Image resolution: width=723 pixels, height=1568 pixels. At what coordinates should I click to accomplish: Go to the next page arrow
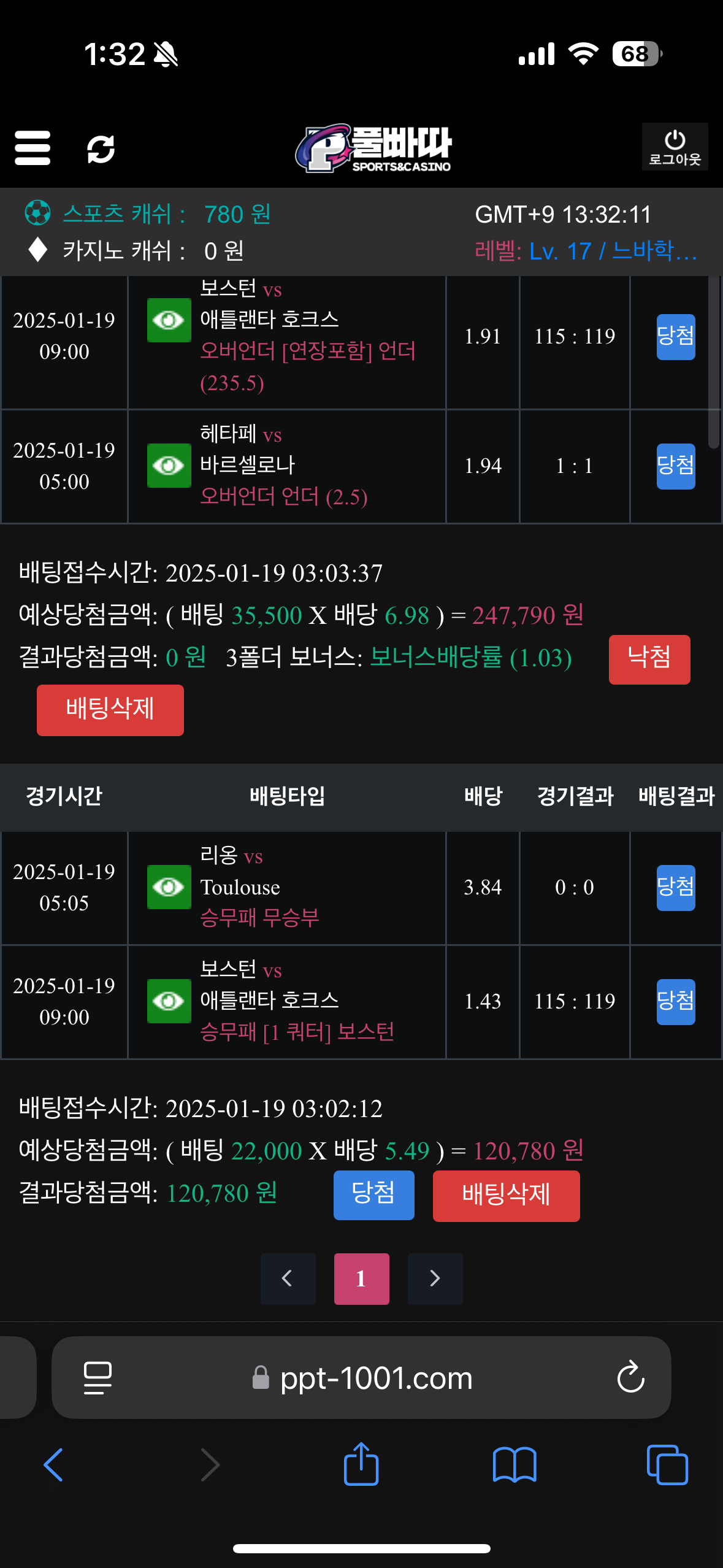click(x=435, y=1278)
